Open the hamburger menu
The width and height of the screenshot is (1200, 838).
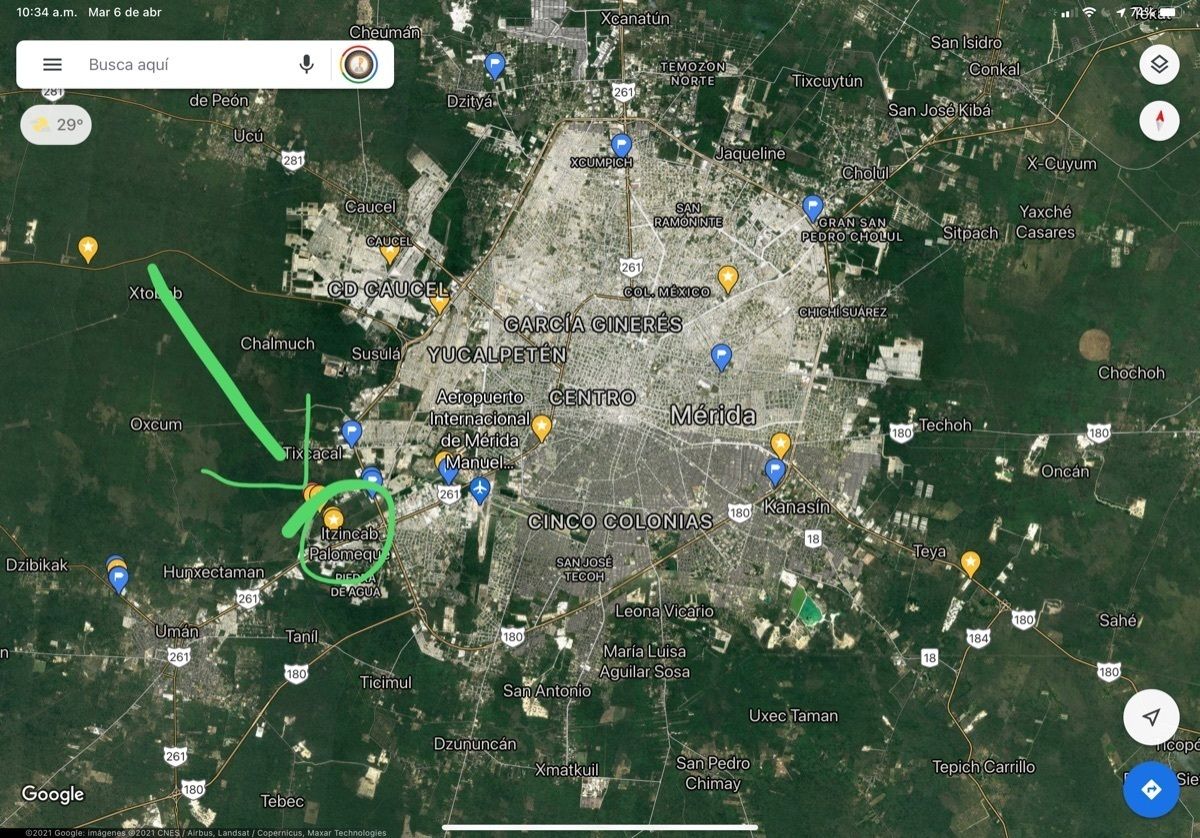(x=52, y=65)
